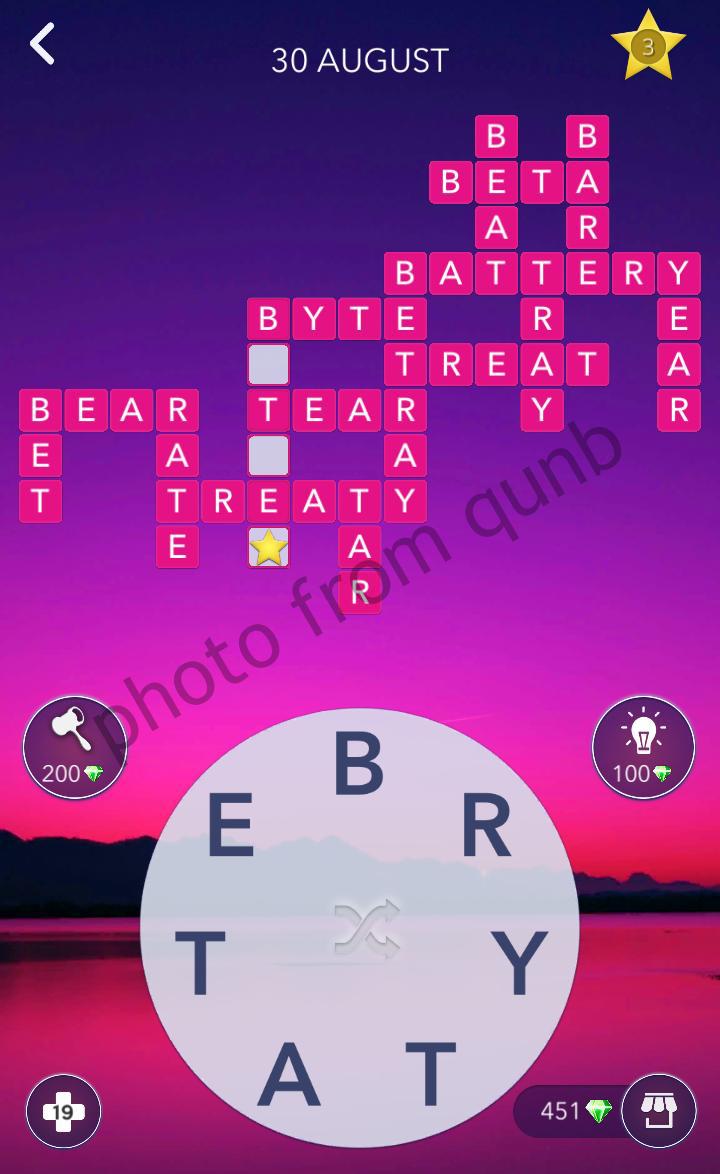Image resolution: width=720 pixels, height=1174 pixels.
Task: Tap the 451 gems balance
Action: coord(565,1111)
